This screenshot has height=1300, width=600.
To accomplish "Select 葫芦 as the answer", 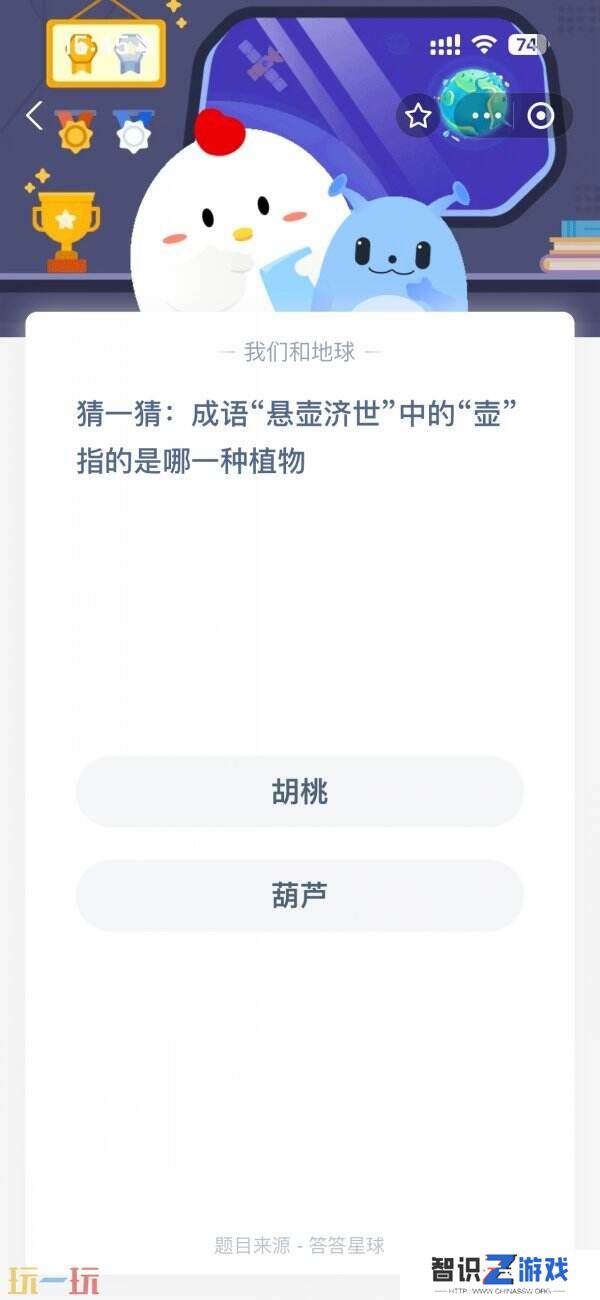I will pos(300,895).
